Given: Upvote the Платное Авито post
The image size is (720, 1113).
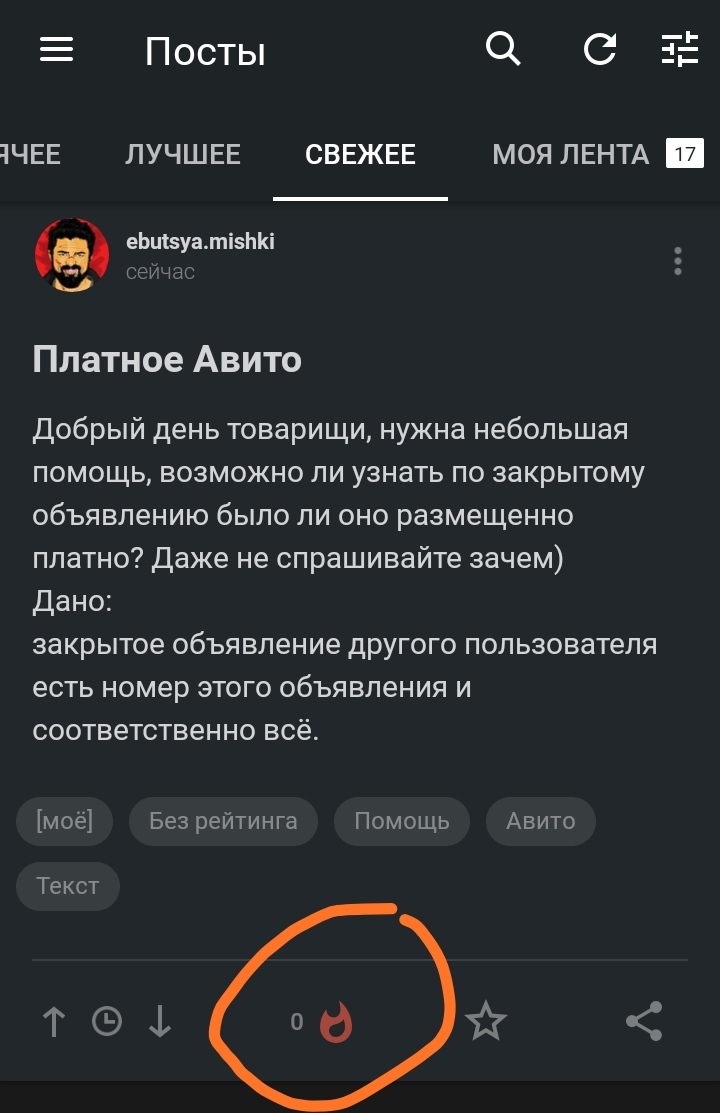Looking at the screenshot, I should click(54, 1022).
